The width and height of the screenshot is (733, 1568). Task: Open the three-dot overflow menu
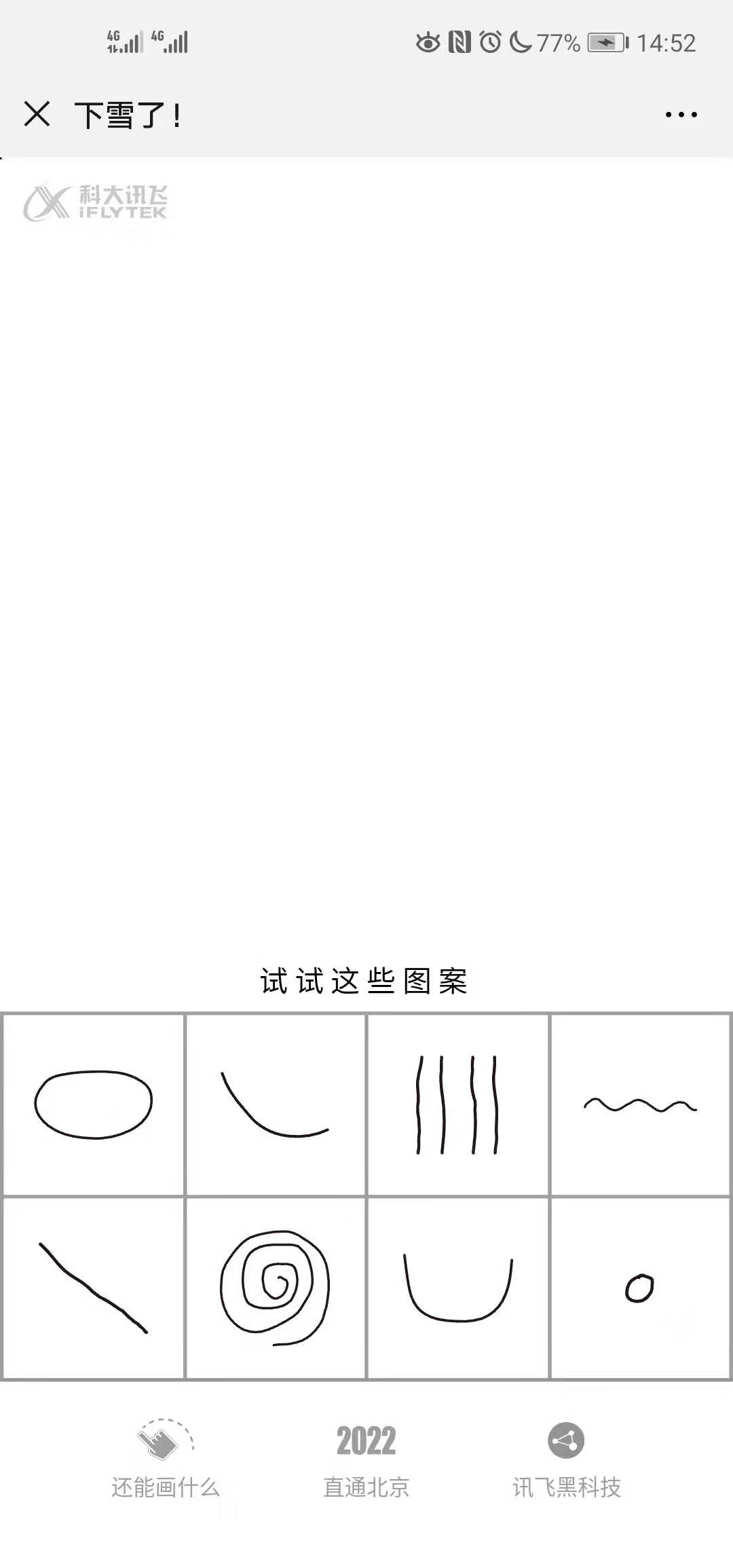click(x=681, y=115)
